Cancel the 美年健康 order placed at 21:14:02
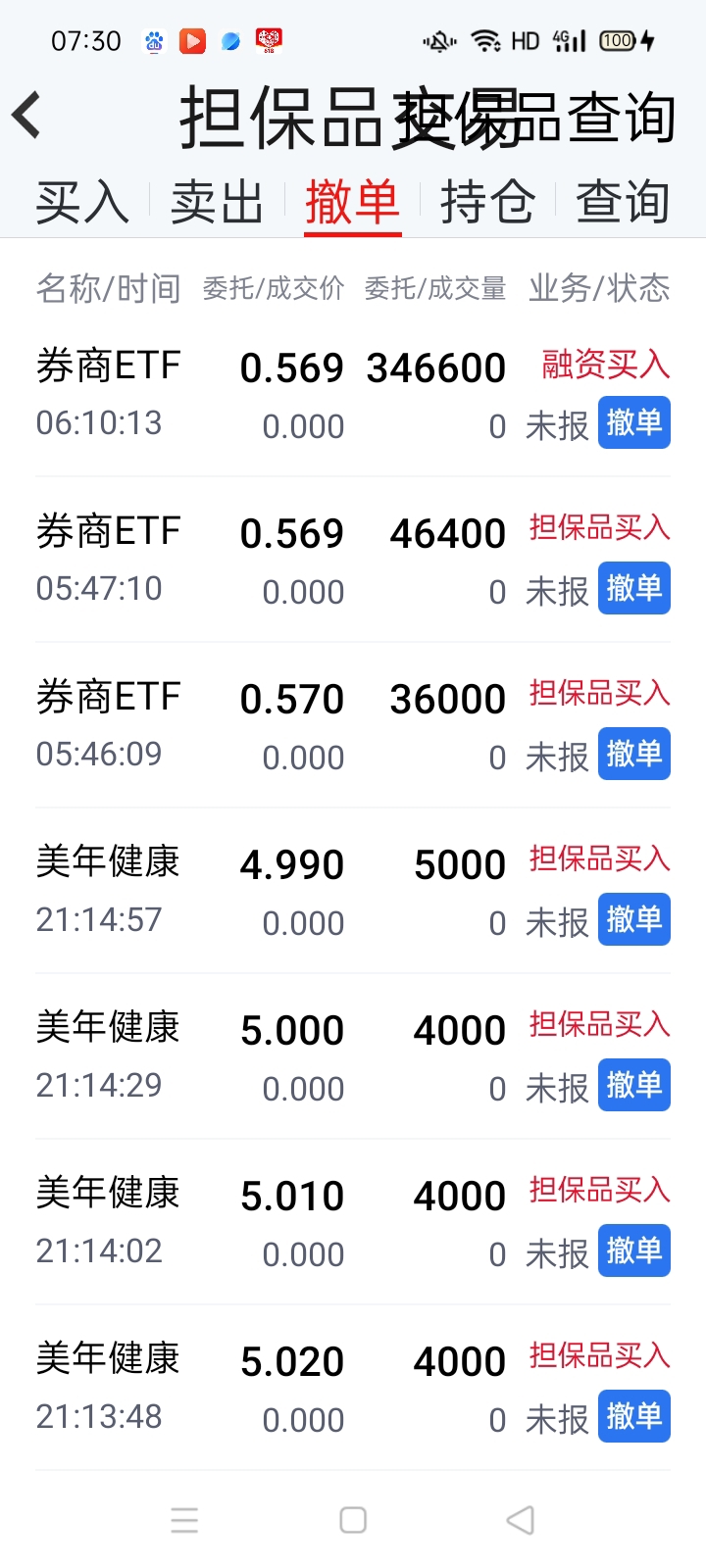The width and height of the screenshot is (706, 1568). pyautogui.click(x=633, y=1250)
